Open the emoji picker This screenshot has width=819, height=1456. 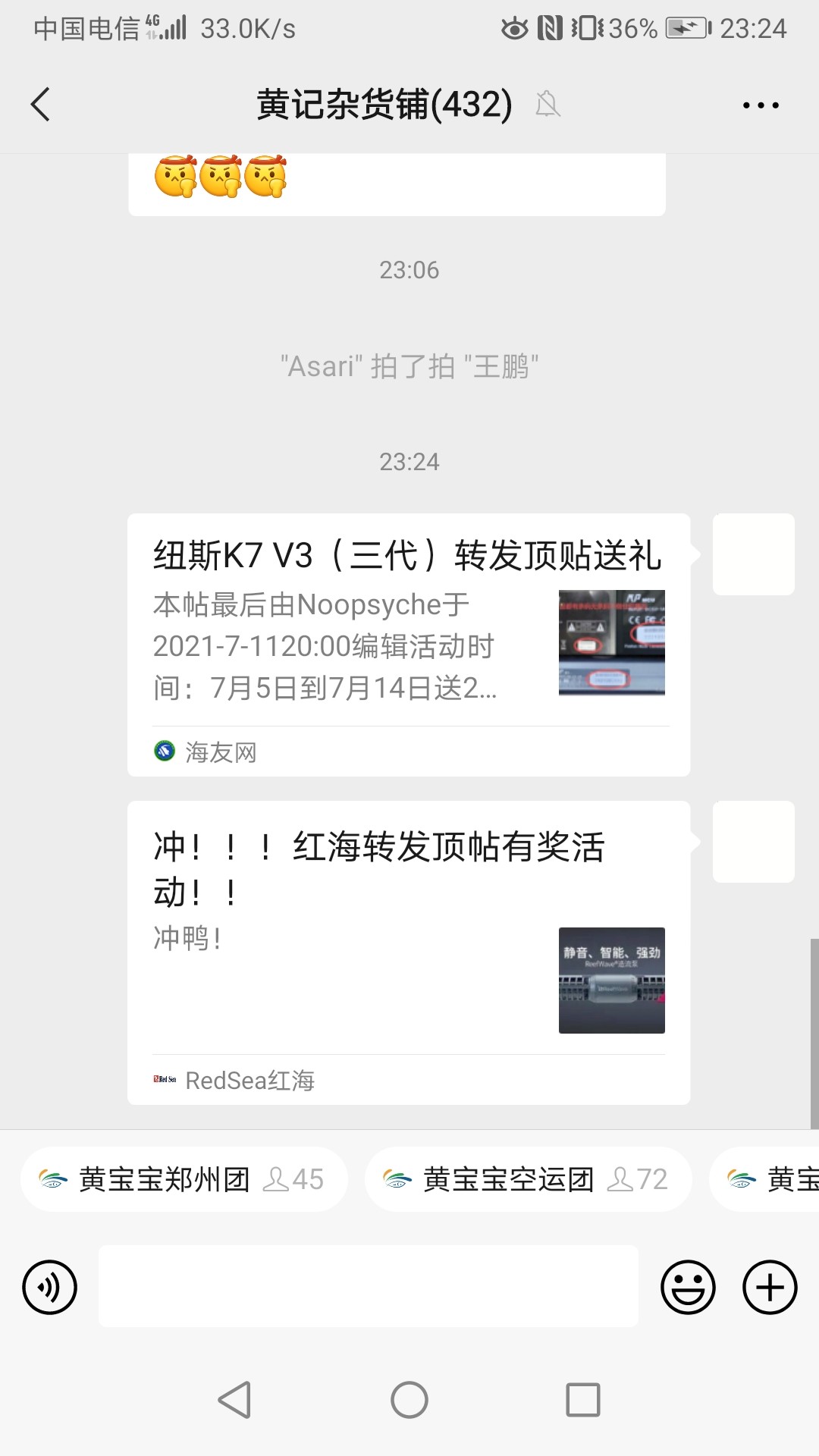tap(688, 1287)
